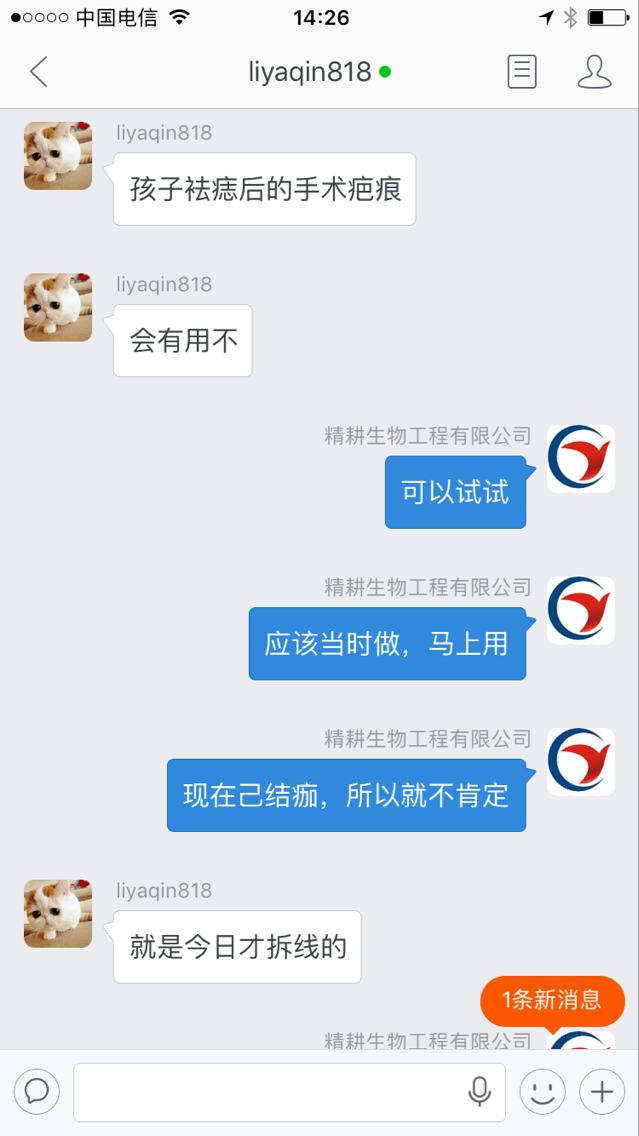The height and width of the screenshot is (1136, 639).
Task: View the liyaqin818 contact profile
Action: pyautogui.click(x=594, y=72)
